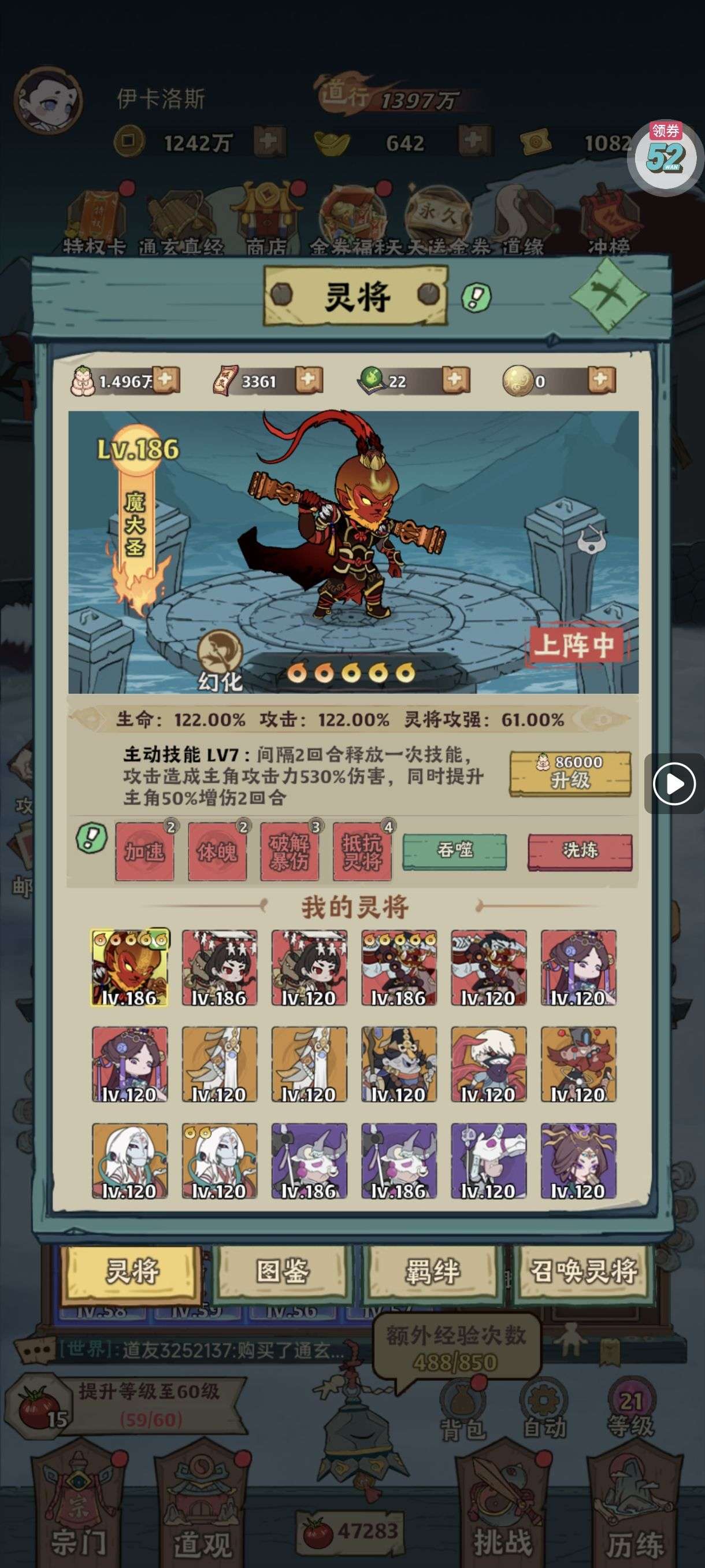
Task: Add more of the 22 green book resource
Action: click(455, 380)
